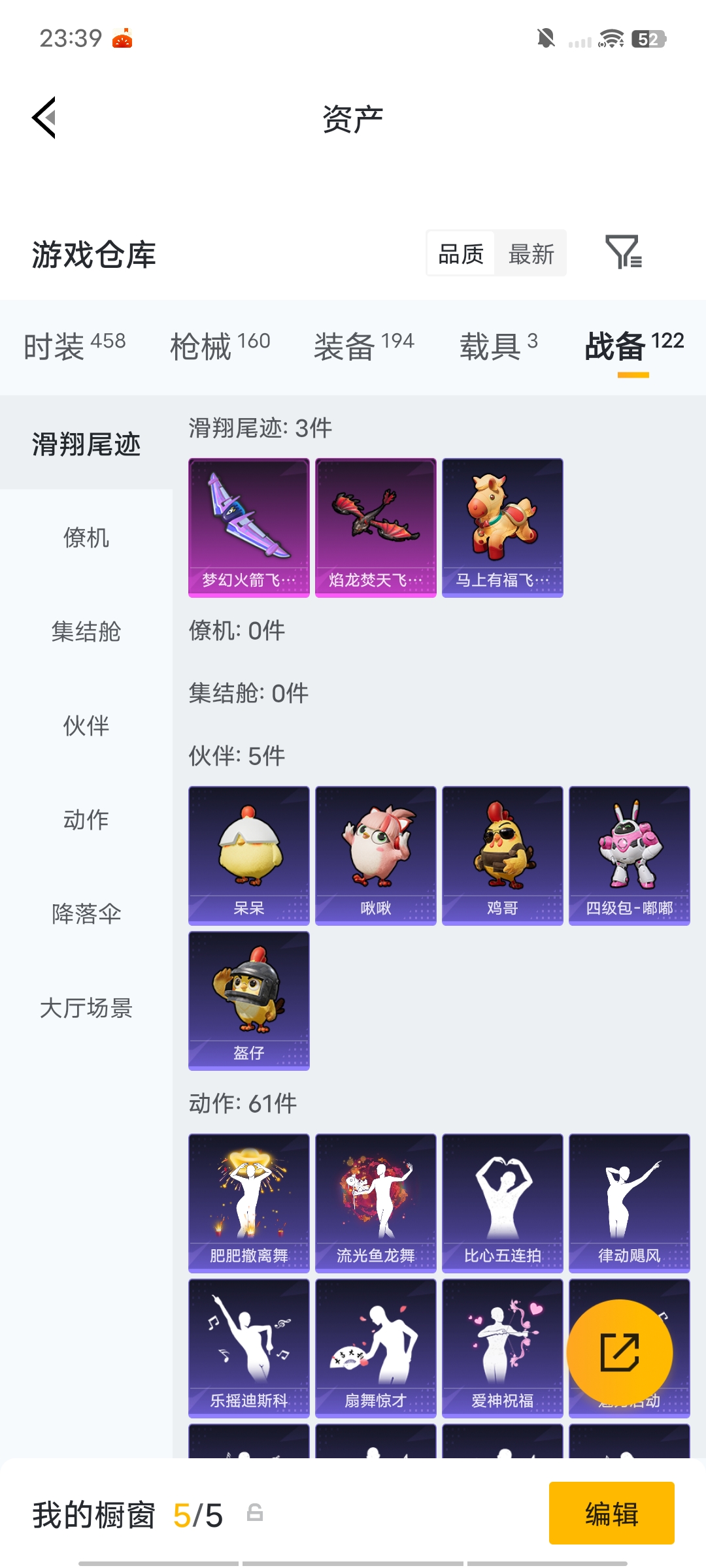Open the 肥肥撤离舞 emote item
The image size is (706, 1568).
tap(248, 1203)
